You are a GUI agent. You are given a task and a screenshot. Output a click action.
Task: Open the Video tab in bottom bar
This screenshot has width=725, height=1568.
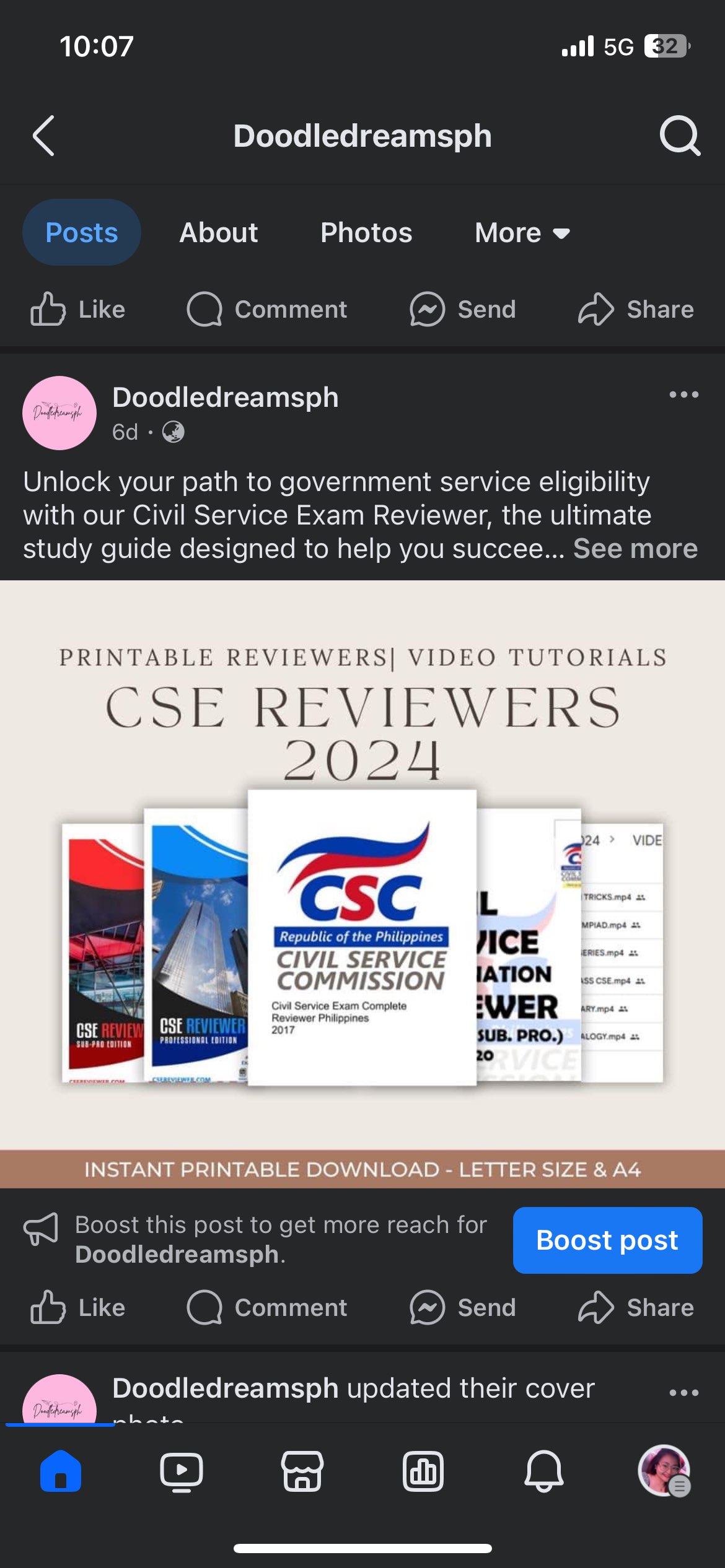coord(182,1471)
